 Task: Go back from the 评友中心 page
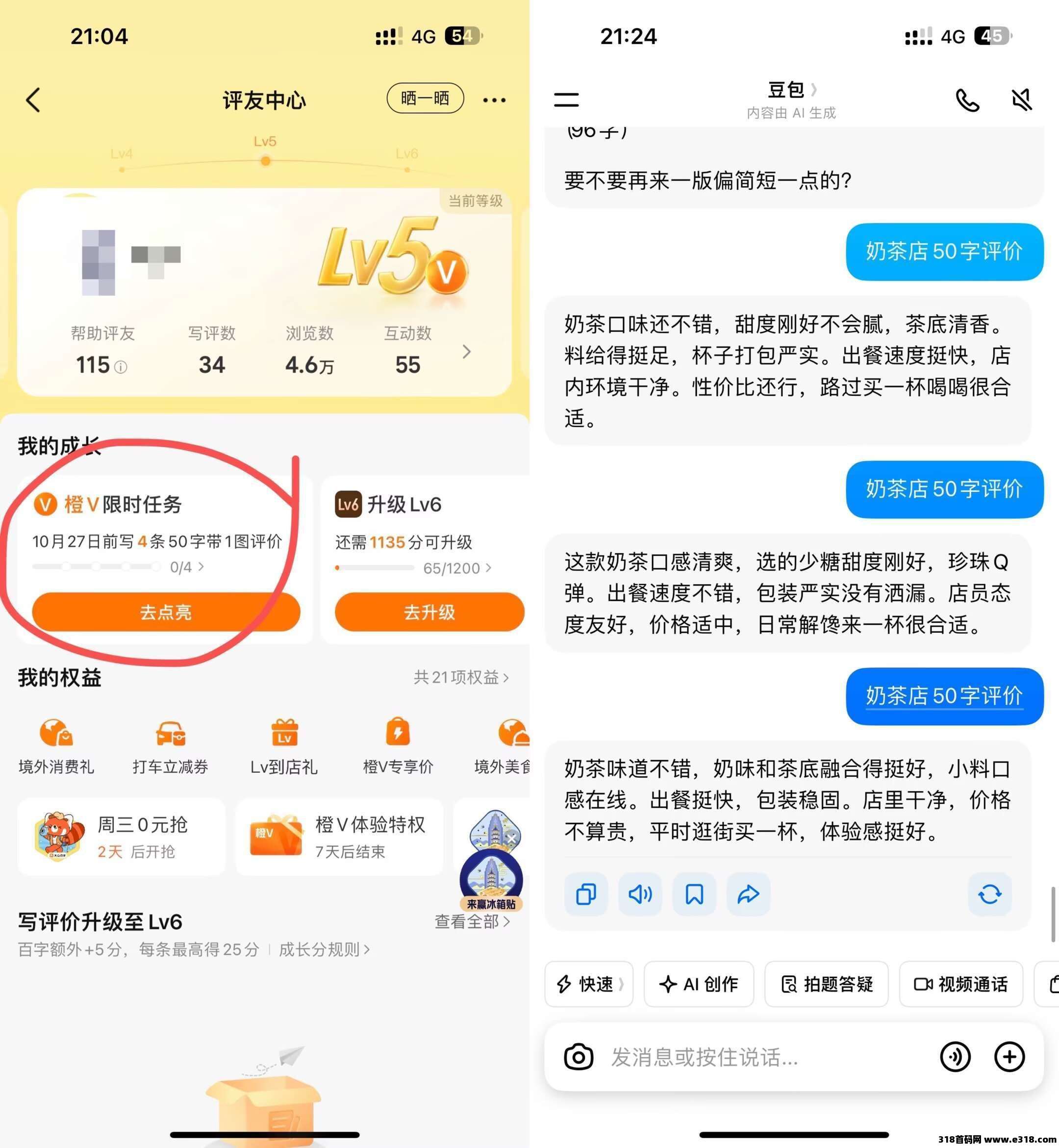pos(33,100)
